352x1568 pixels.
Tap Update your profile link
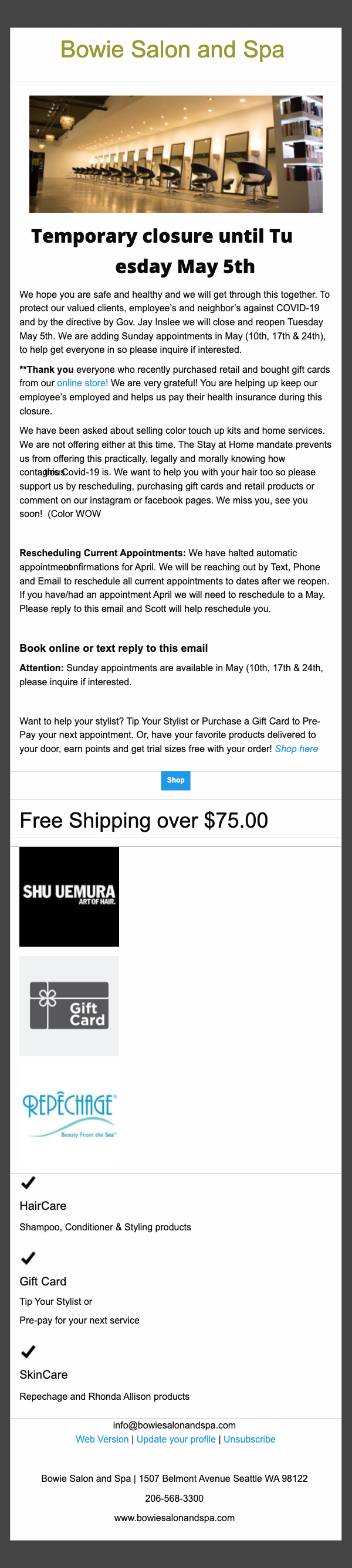point(176,1439)
